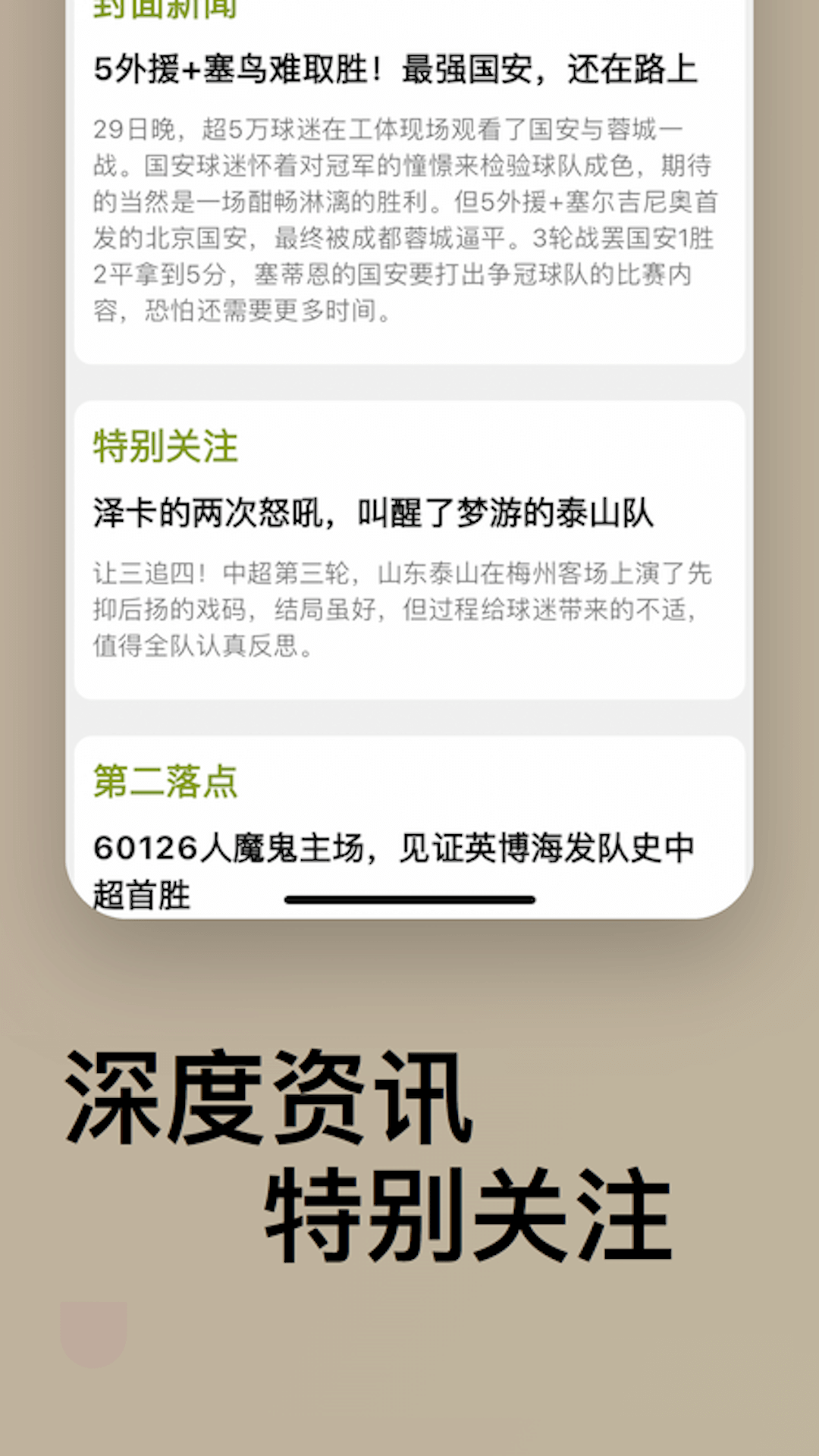819x1456 pixels.
Task: Tap the black home indicator bar
Action: (409, 898)
